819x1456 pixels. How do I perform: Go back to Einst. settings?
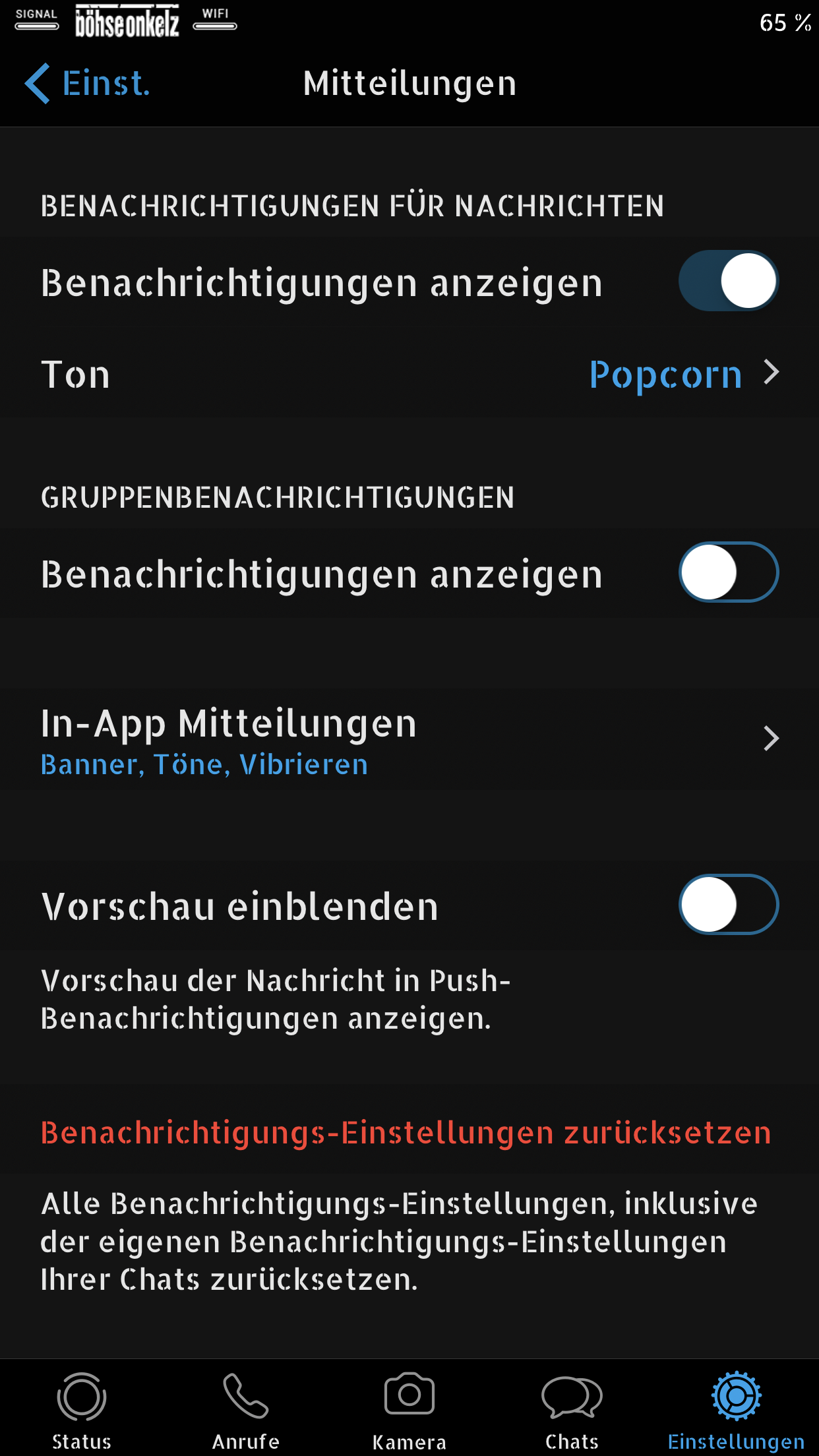87,84
